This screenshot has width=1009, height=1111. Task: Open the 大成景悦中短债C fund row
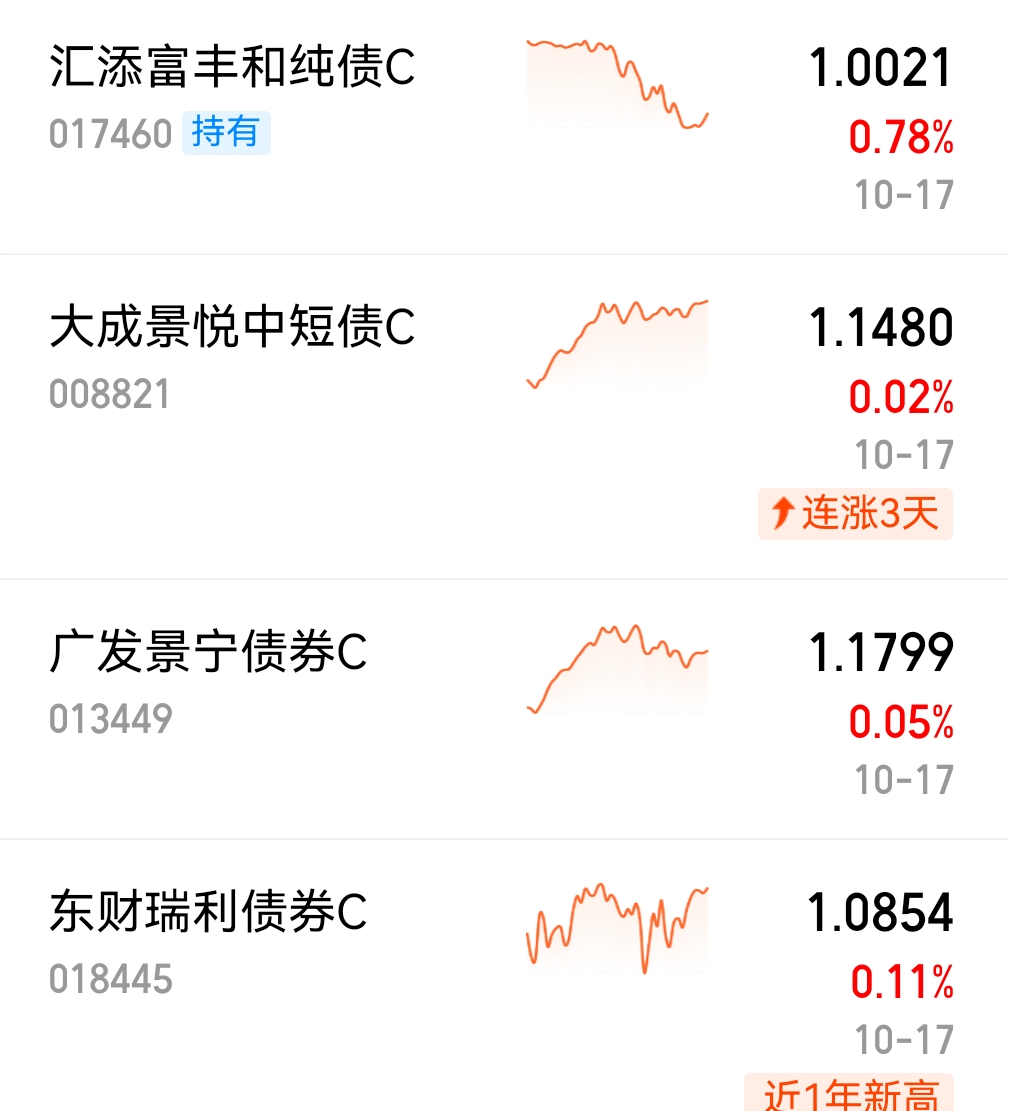pyautogui.click(x=504, y=417)
